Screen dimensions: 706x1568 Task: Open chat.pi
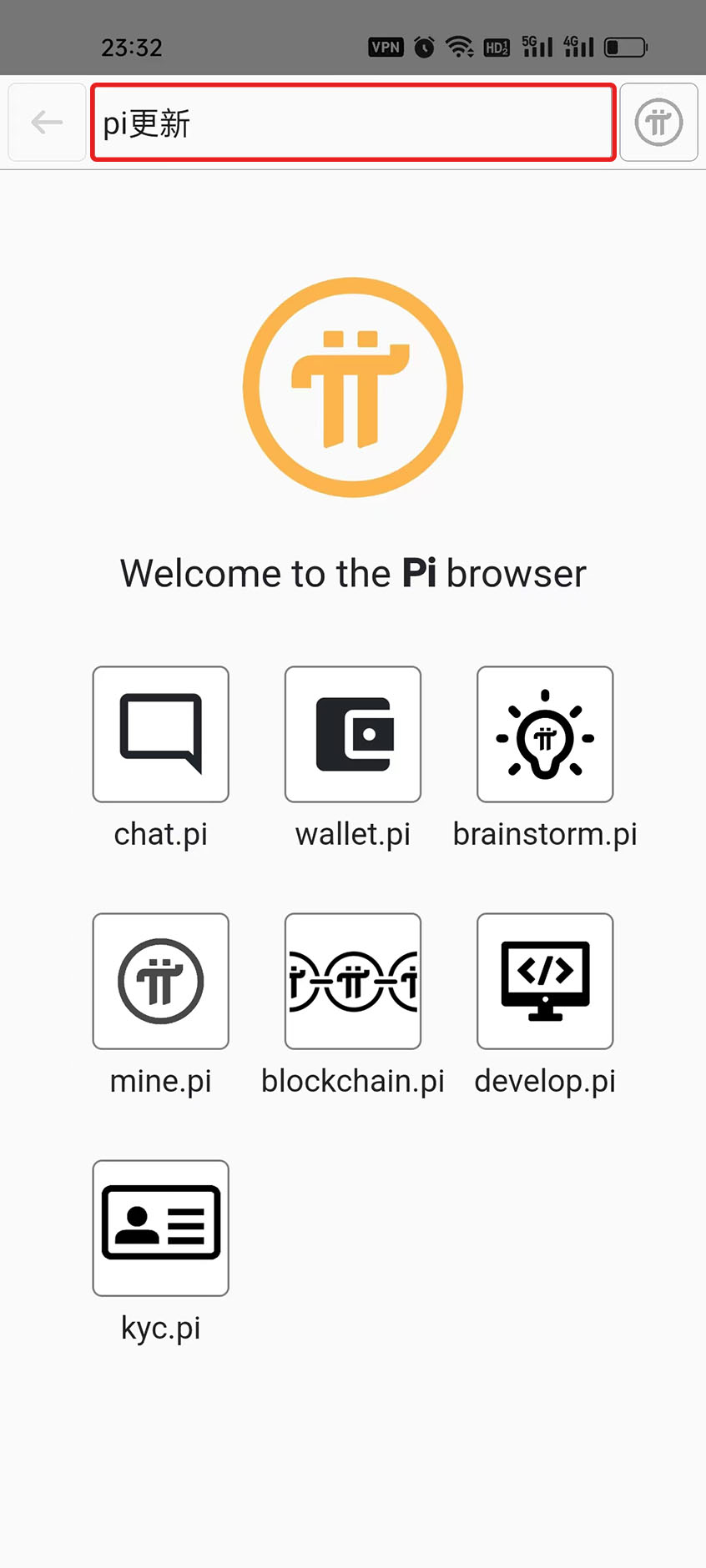(x=161, y=735)
